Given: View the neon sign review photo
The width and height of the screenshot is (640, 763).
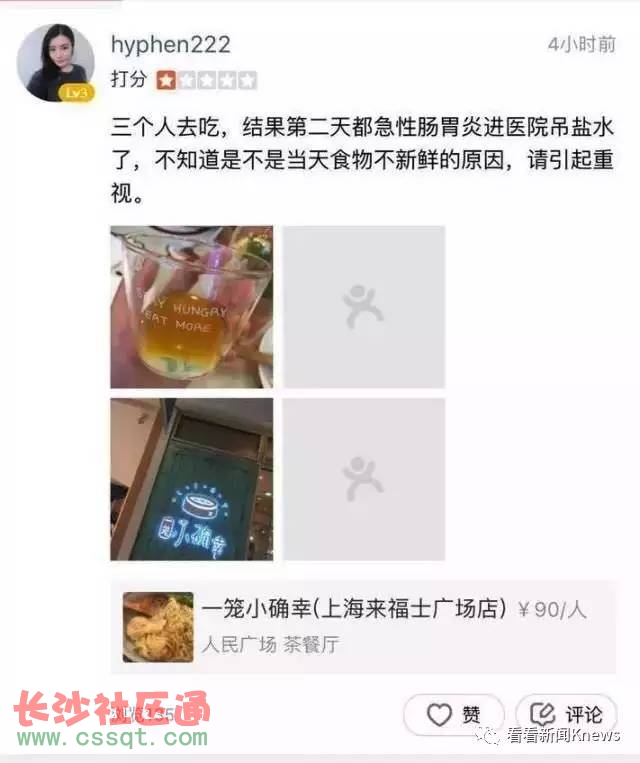Looking at the screenshot, I should click(191, 479).
